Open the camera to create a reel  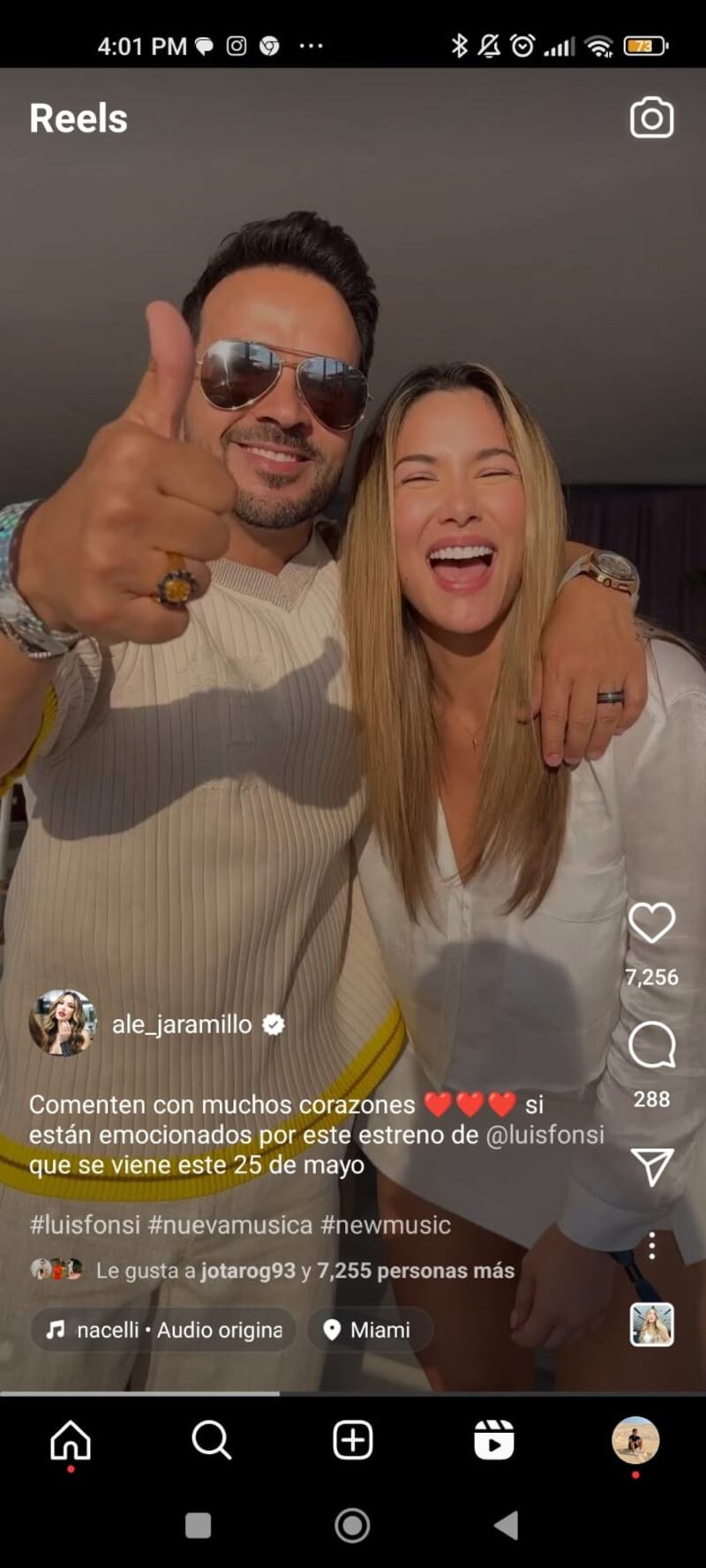point(651,118)
